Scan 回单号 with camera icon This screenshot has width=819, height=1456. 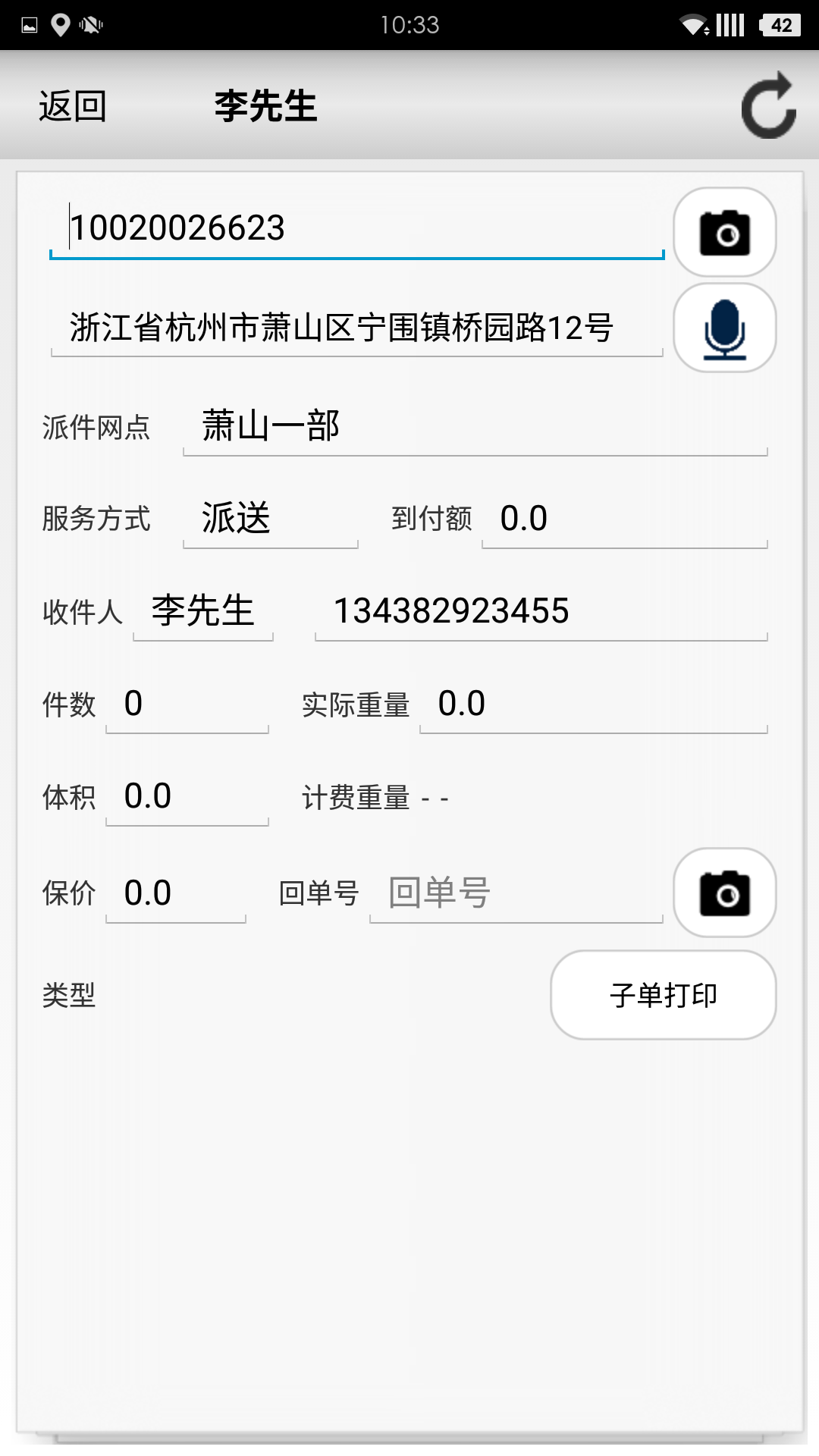click(724, 893)
